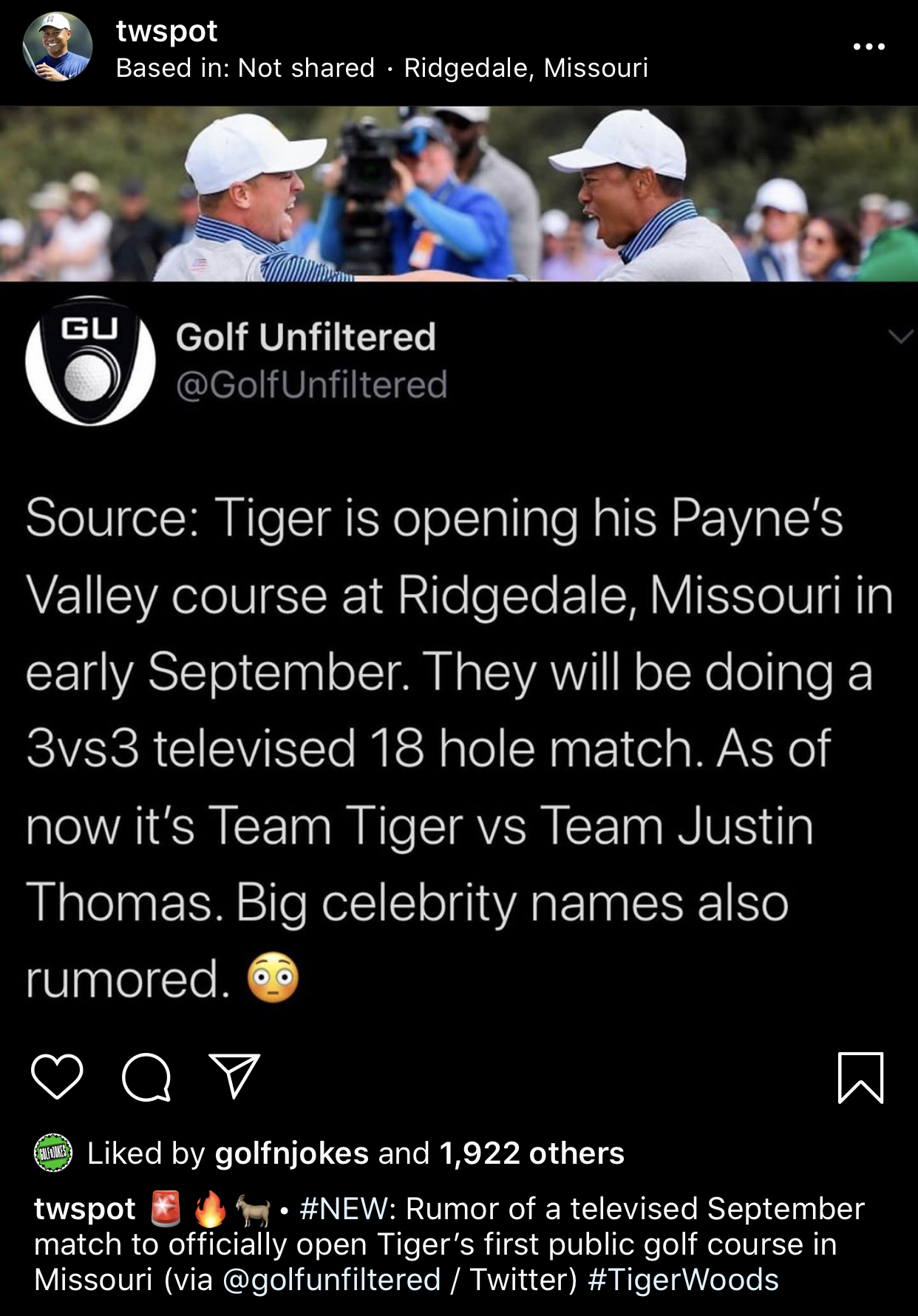Image resolution: width=918 pixels, height=1316 pixels.
Task: Open the golfnjokes profile from likes
Action: pos(291,1153)
